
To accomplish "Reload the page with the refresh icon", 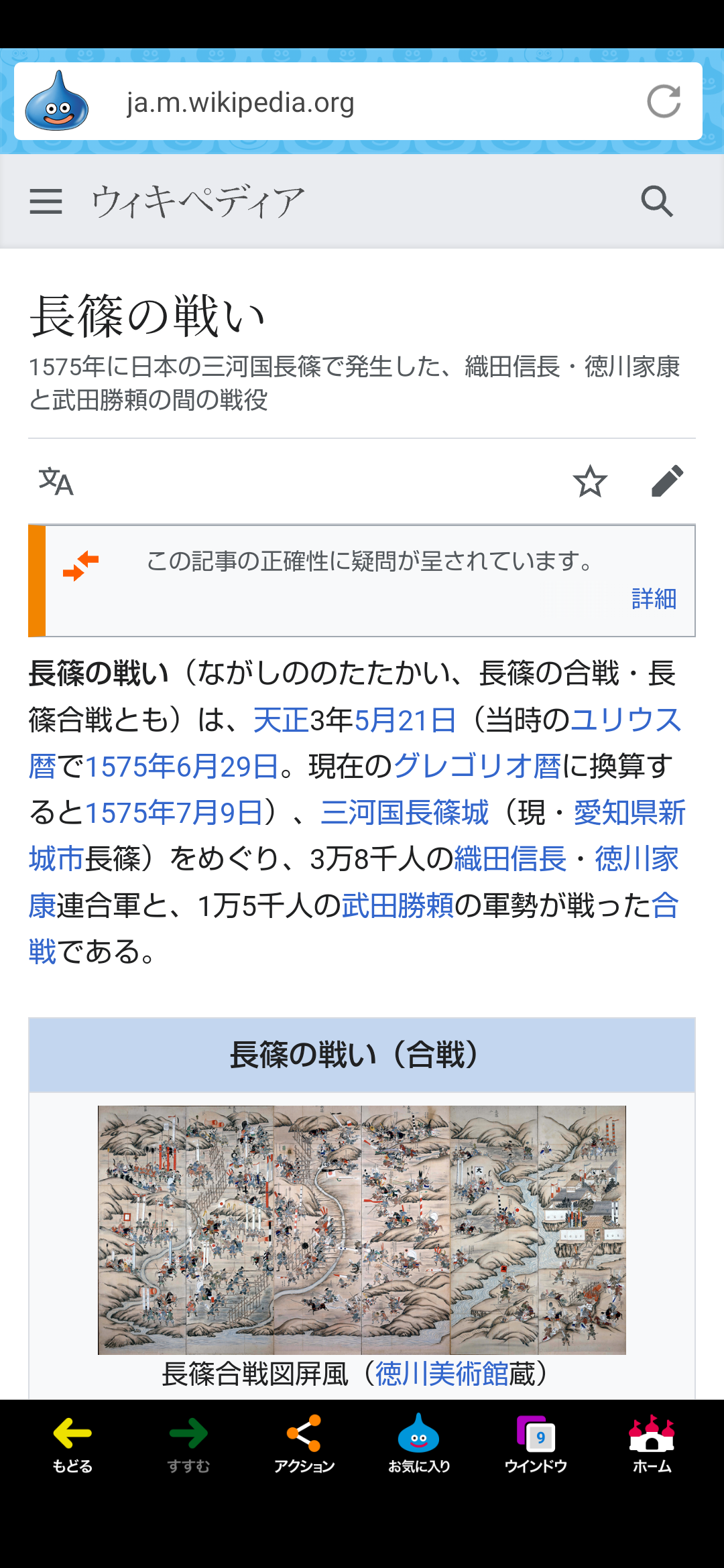I will 664,102.
